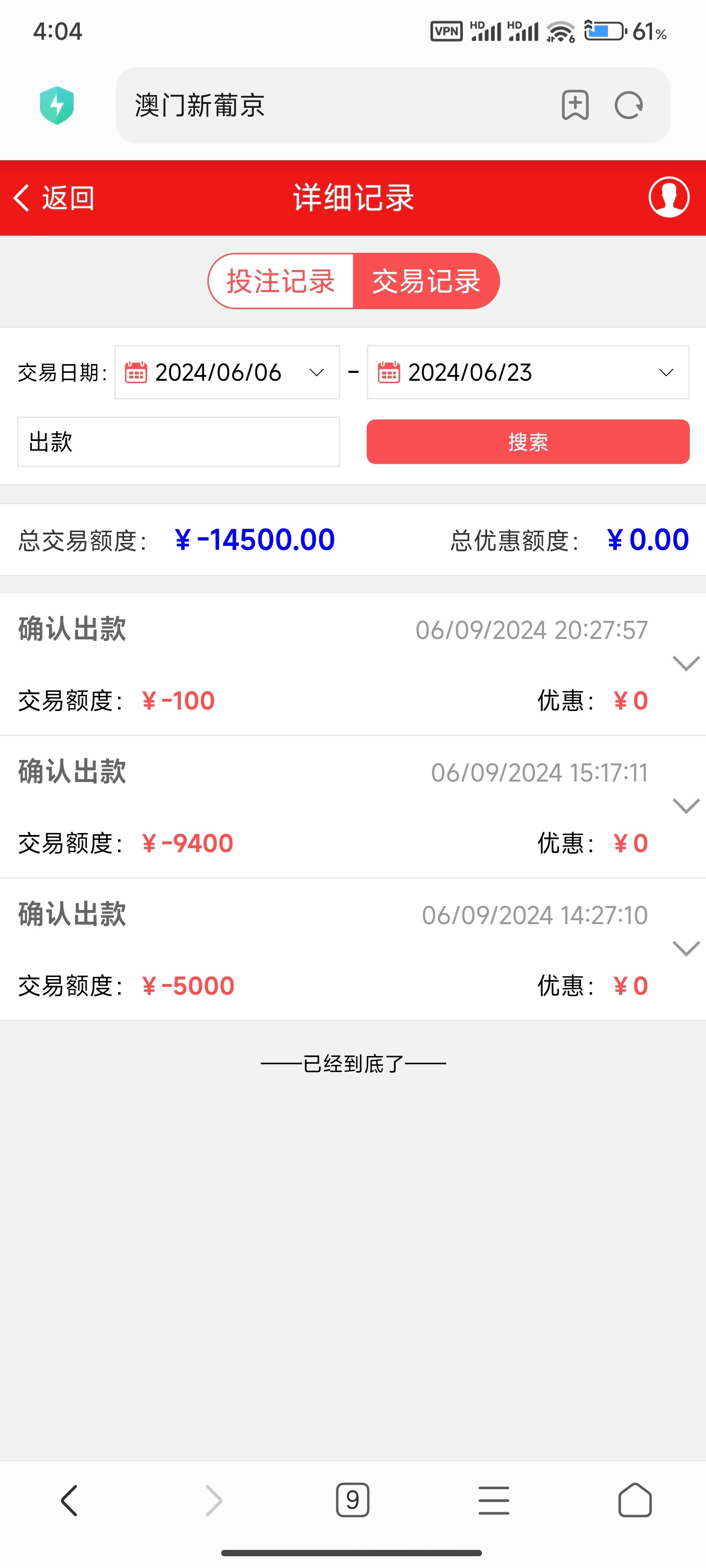Open the browser tabs switcher
The width and height of the screenshot is (706, 1568).
point(352,1500)
